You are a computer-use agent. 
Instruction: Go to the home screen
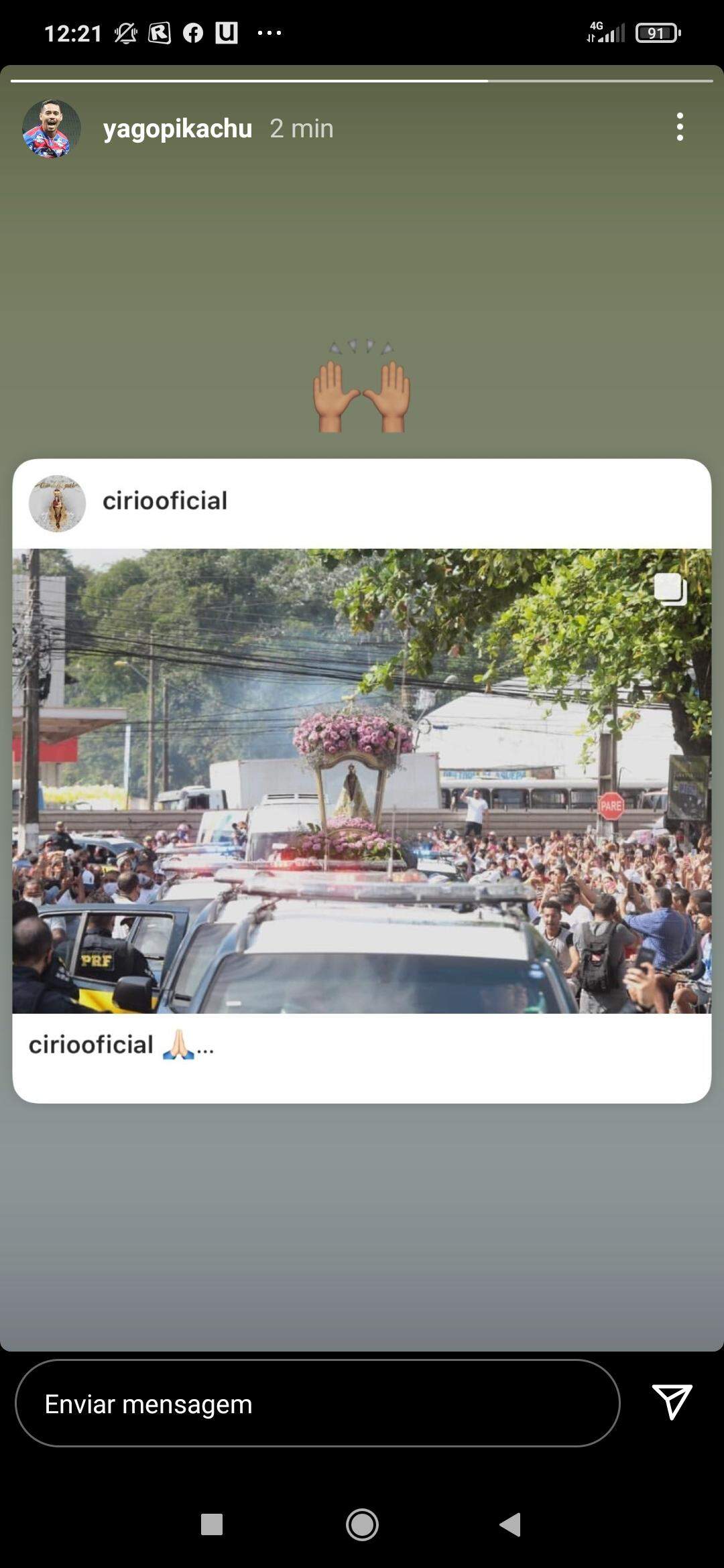coord(362,1524)
